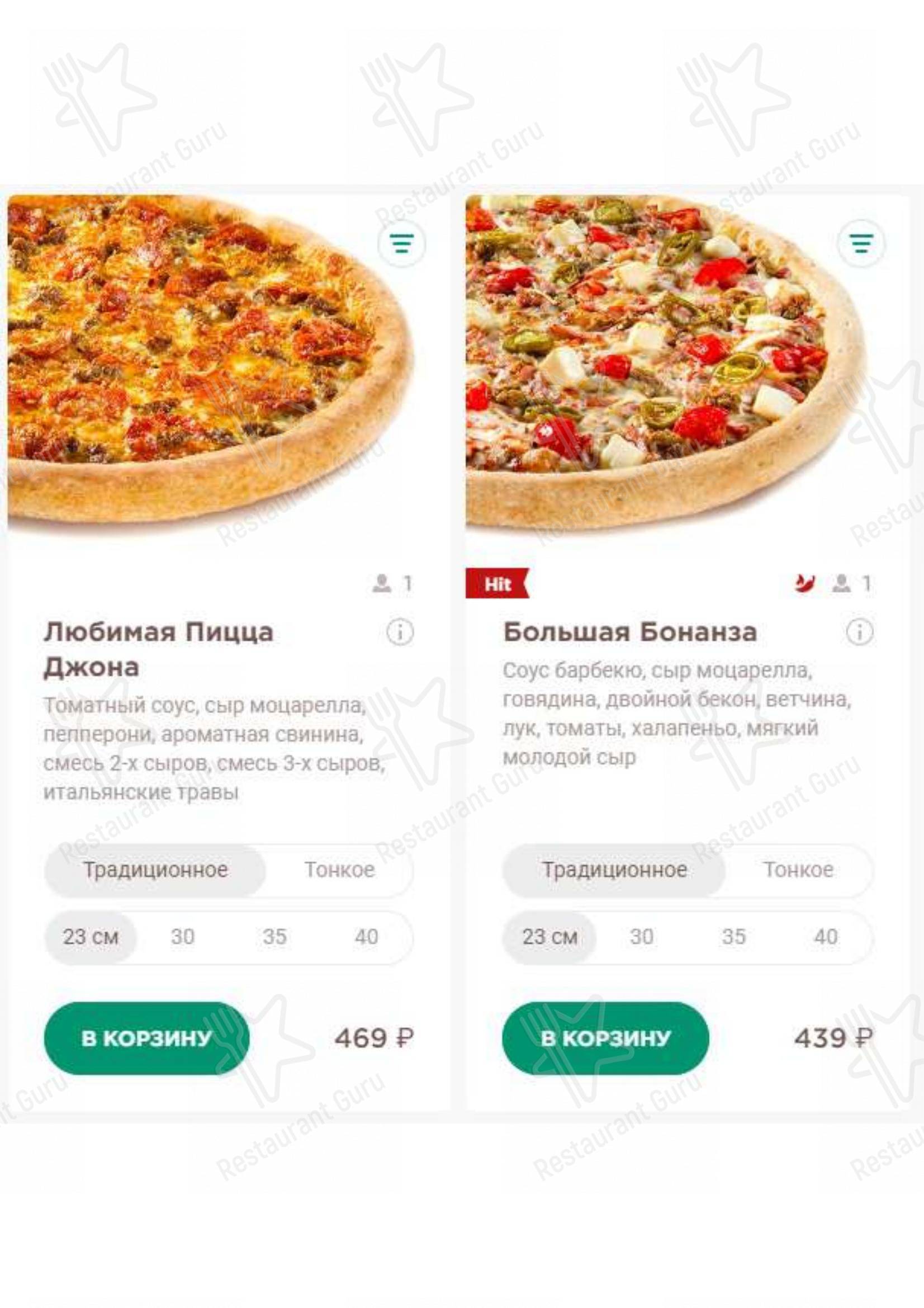Viewport: 924px width, 1308px height.
Task: Show info for Большая Бонанза
Action: pyautogui.click(x=859, y=632)
